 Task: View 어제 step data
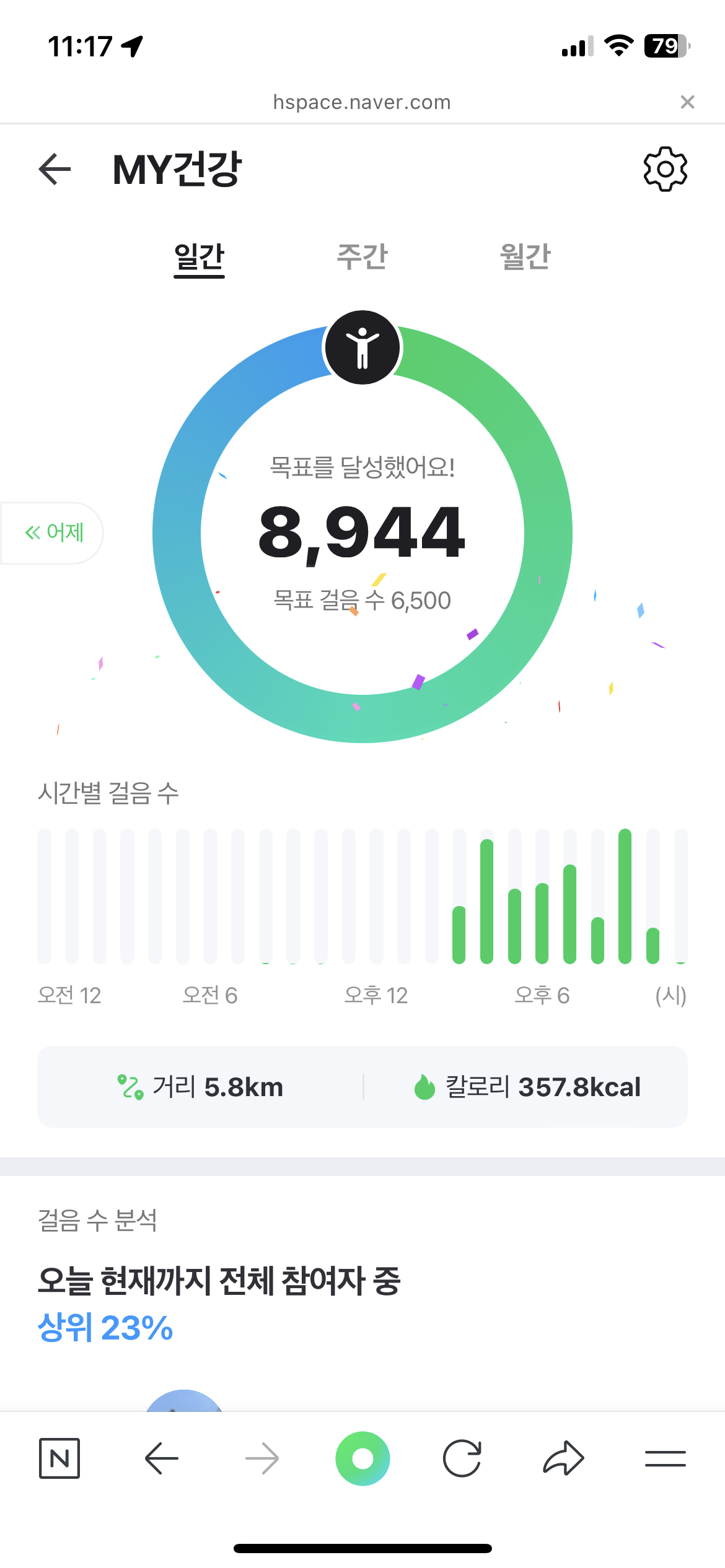[x=54, y=533]
